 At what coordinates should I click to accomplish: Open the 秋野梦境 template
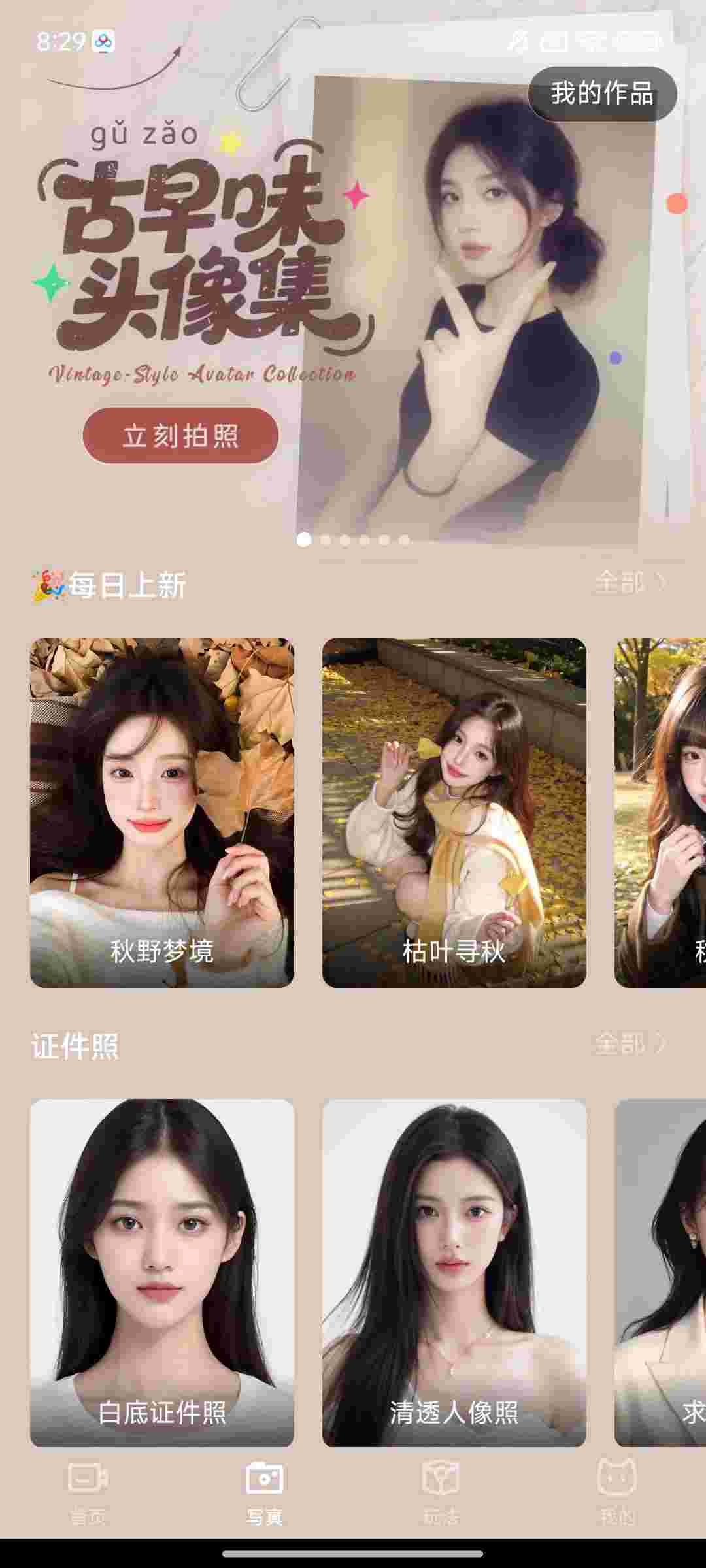pyautogui.click(x=162, y=812)
